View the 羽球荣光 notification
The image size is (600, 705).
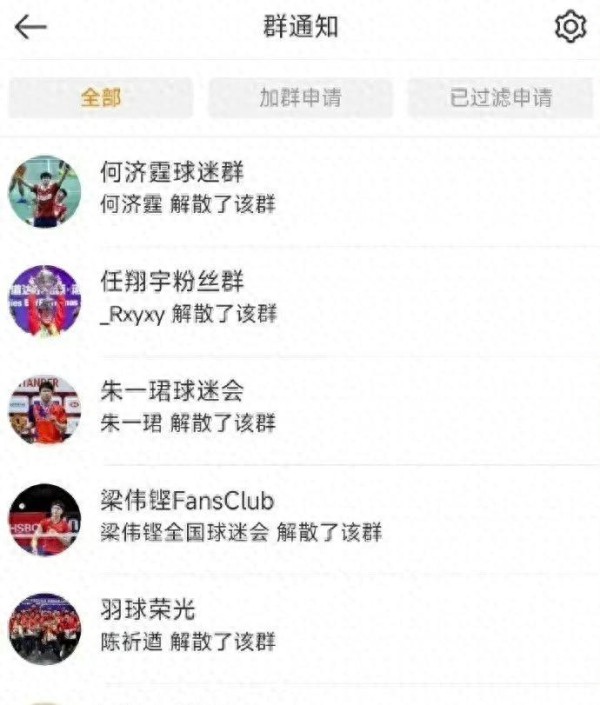[x=300, y=626]
